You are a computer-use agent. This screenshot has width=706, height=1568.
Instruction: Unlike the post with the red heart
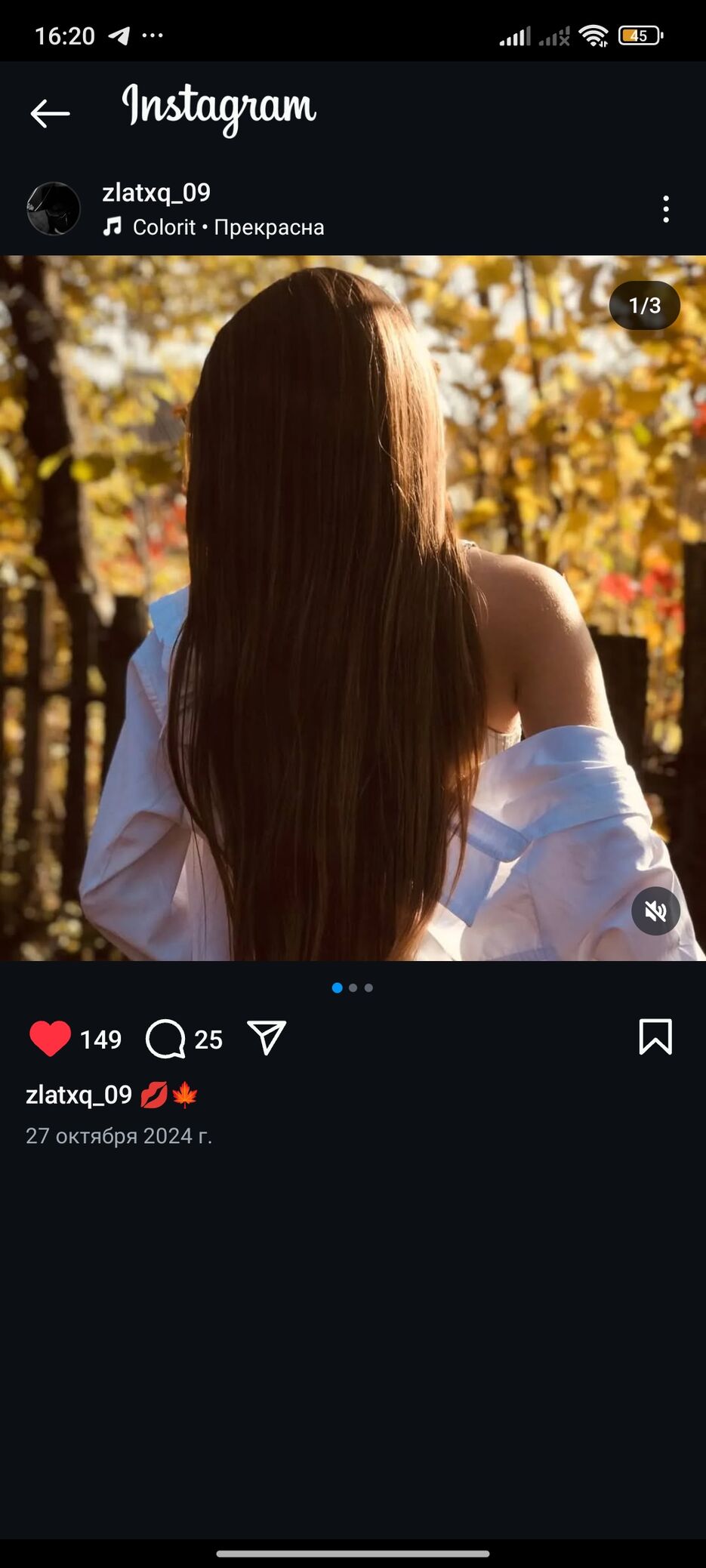[50, 1038]
